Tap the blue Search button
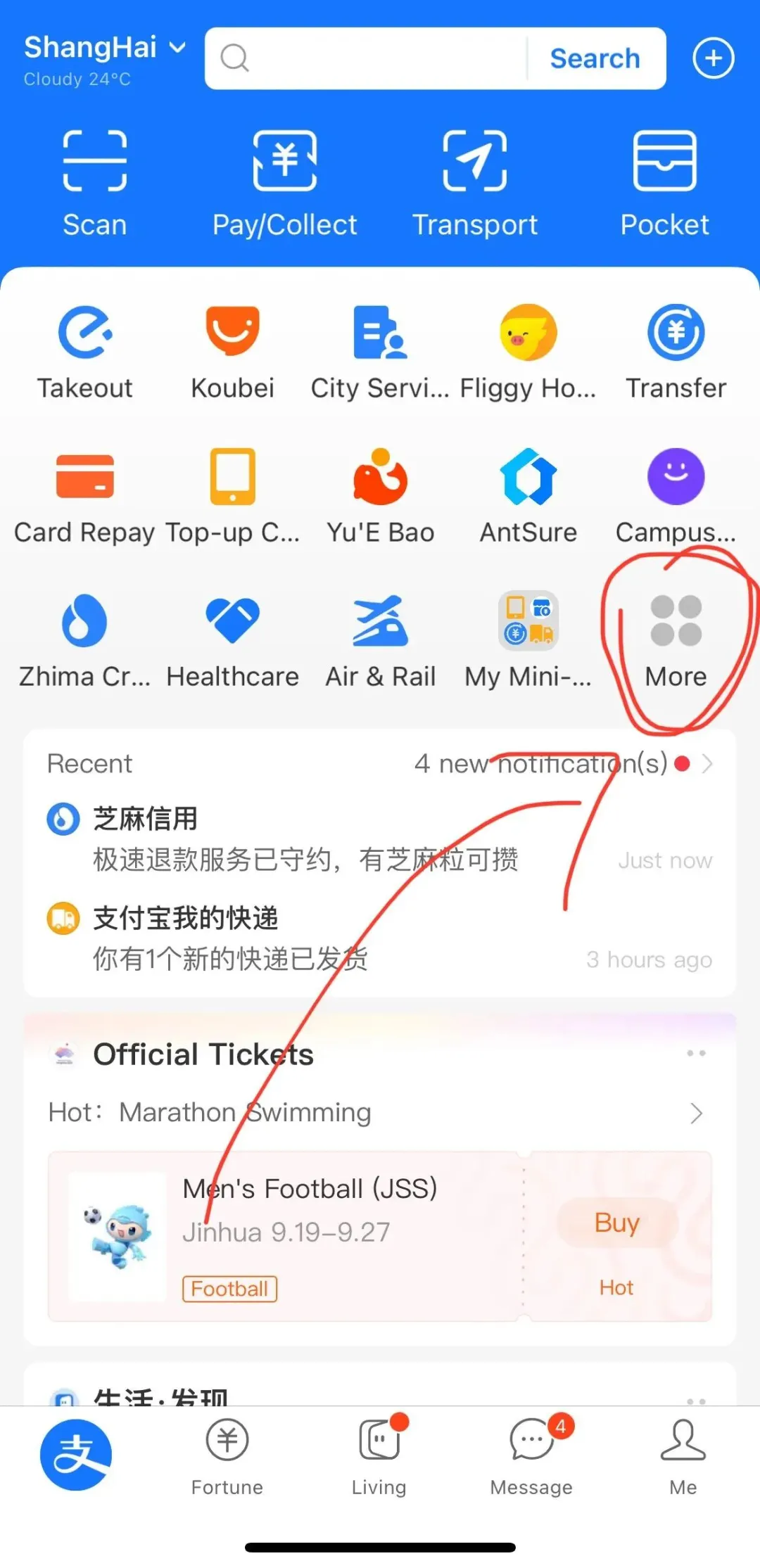The width and height of the screenshot is (760, 1568). click(x=595, y=58)
